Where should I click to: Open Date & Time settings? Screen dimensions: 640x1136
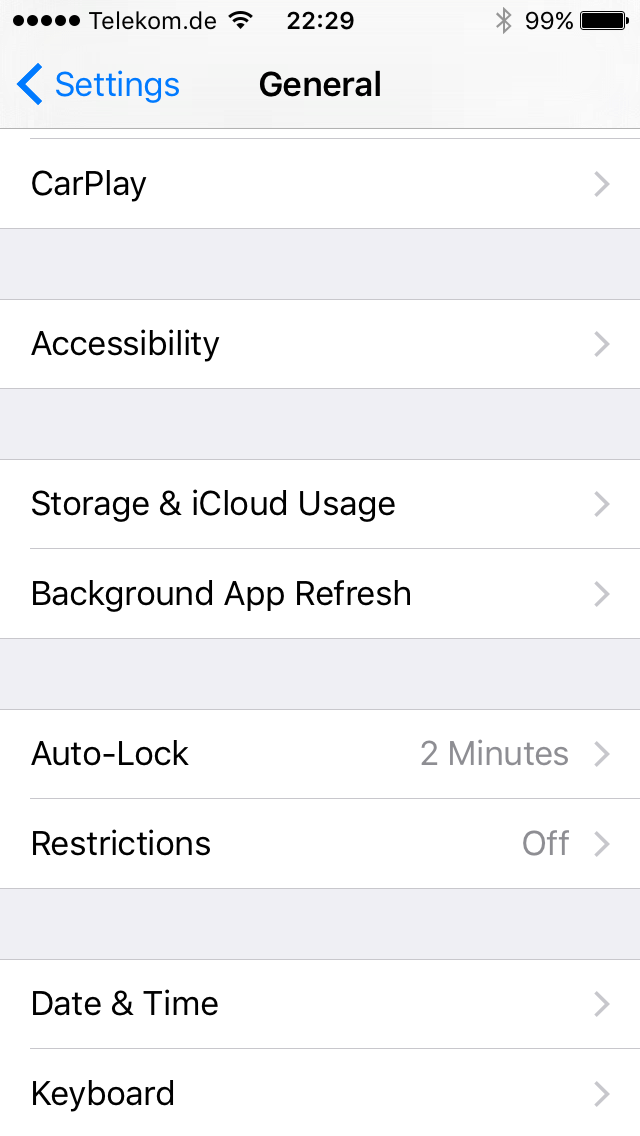(x=320, y=1004)
